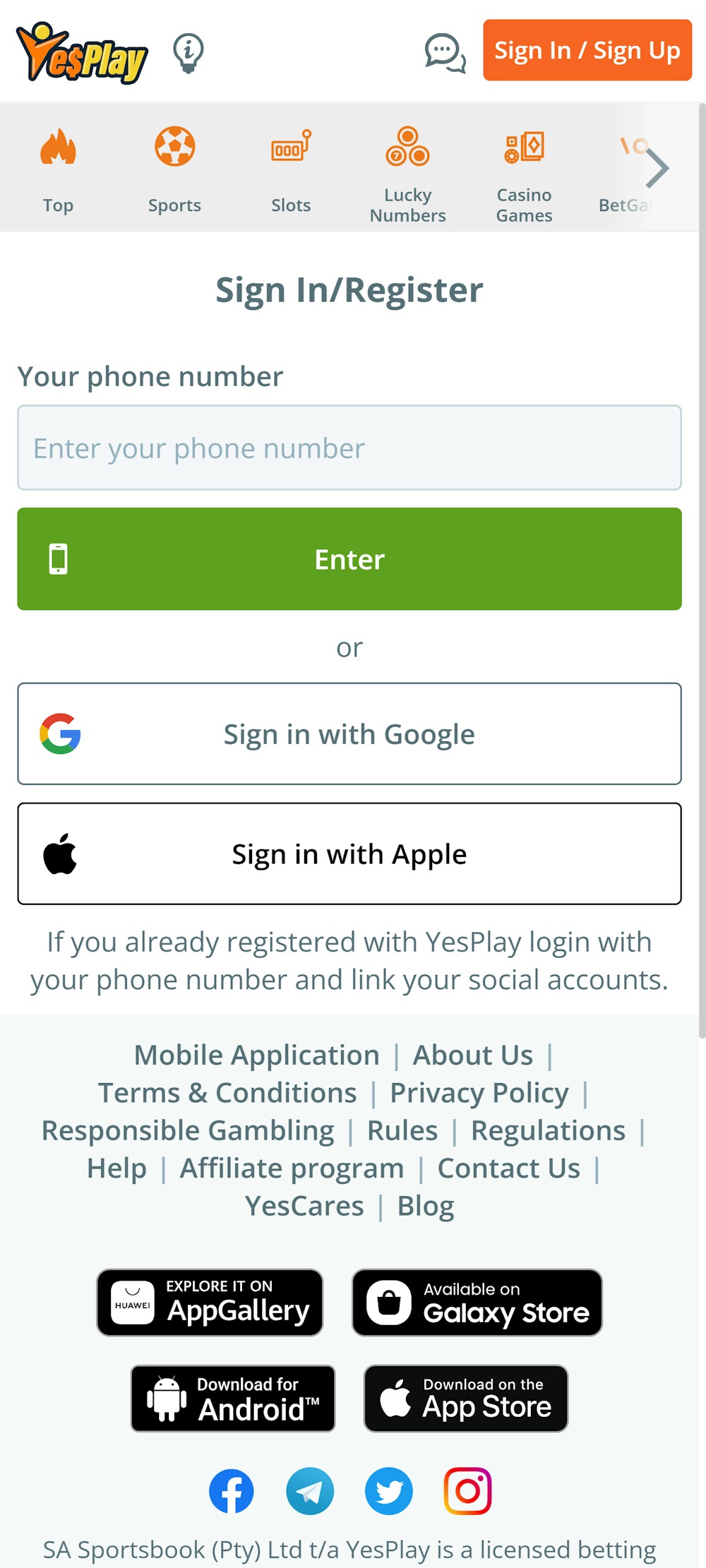706x1568 pixels.
Task: Click the Download on the App Store badge
Action: pos(466,1399)
